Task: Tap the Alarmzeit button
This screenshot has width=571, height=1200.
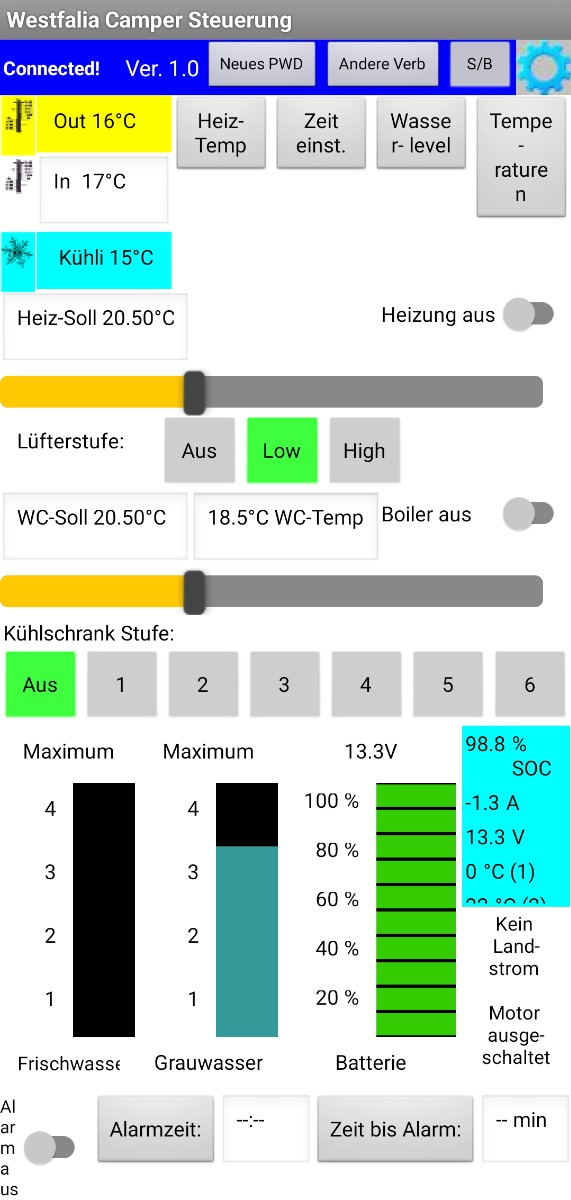Action: pos(155,1129)
